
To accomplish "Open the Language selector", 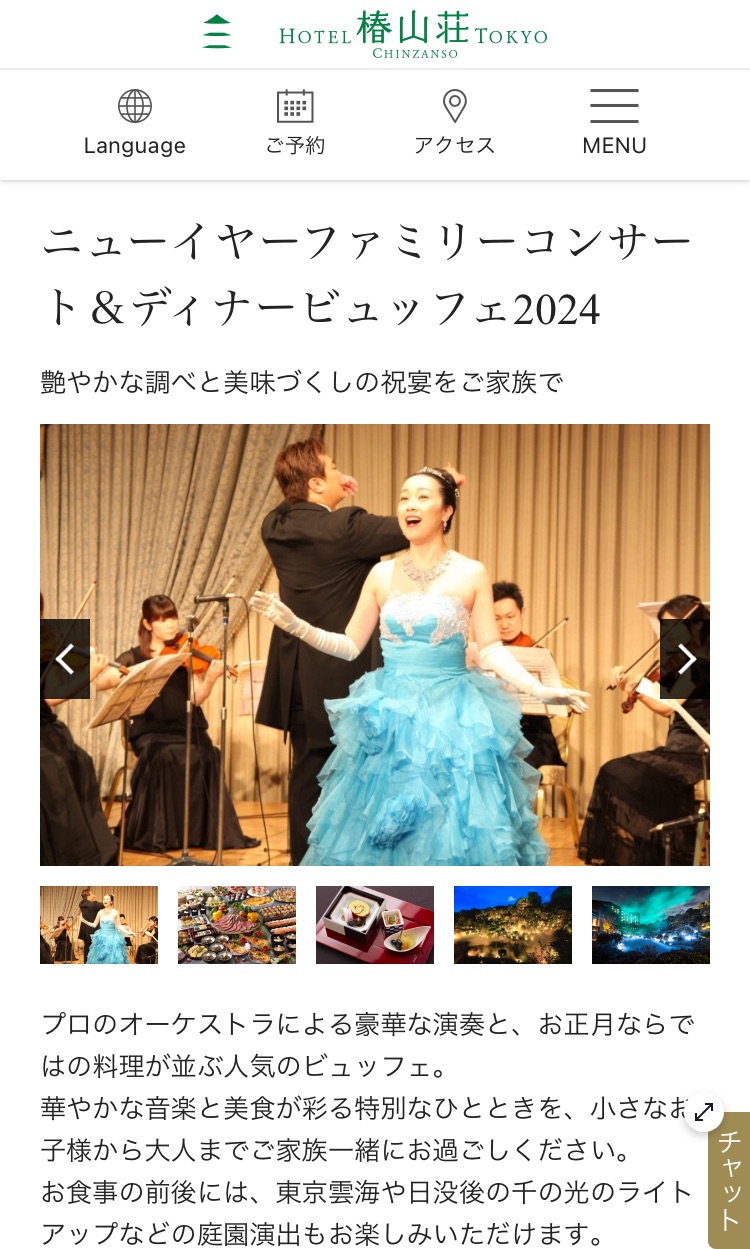I will coord(134,124).
